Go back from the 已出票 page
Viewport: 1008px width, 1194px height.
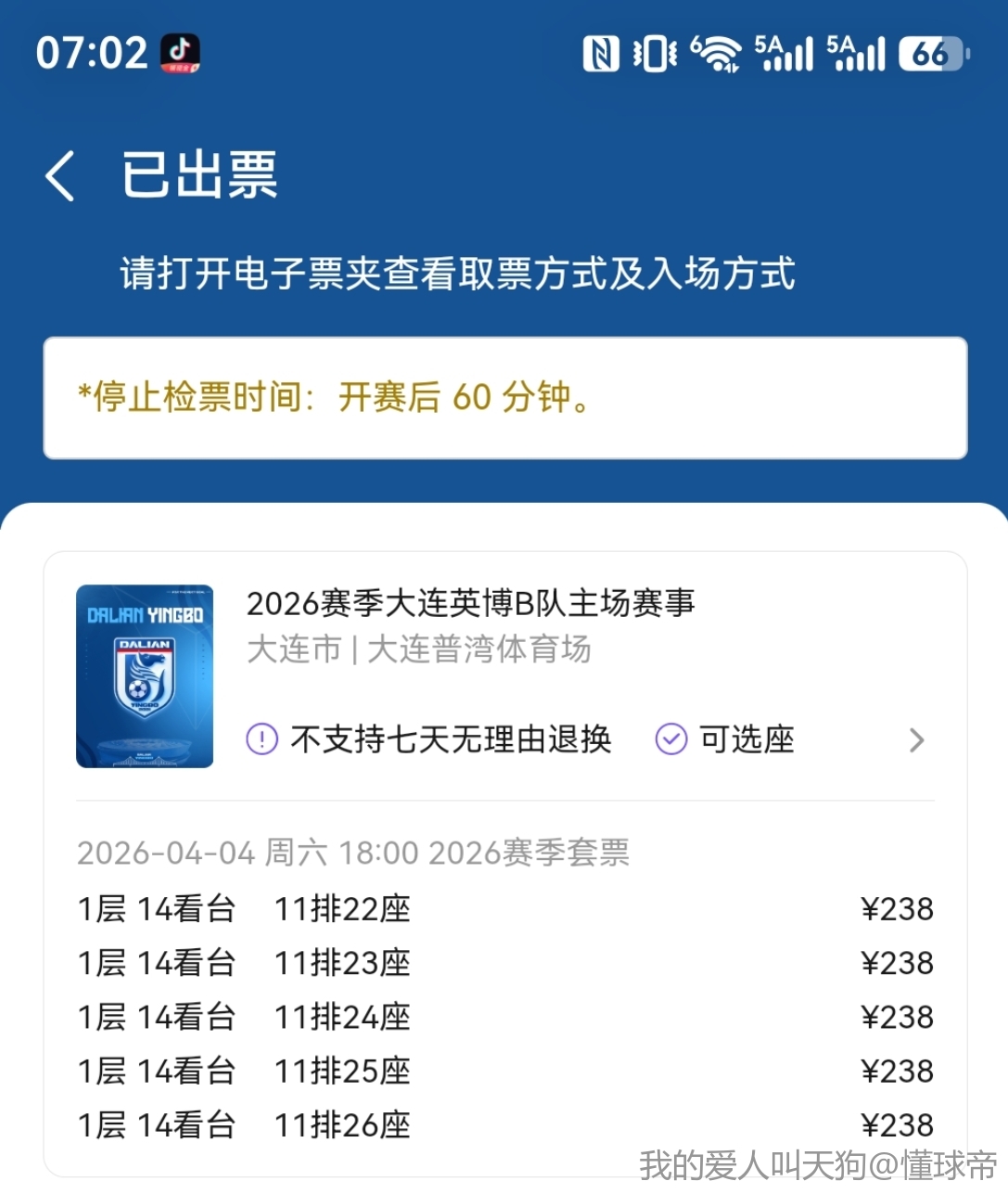[x=60, y=175]
